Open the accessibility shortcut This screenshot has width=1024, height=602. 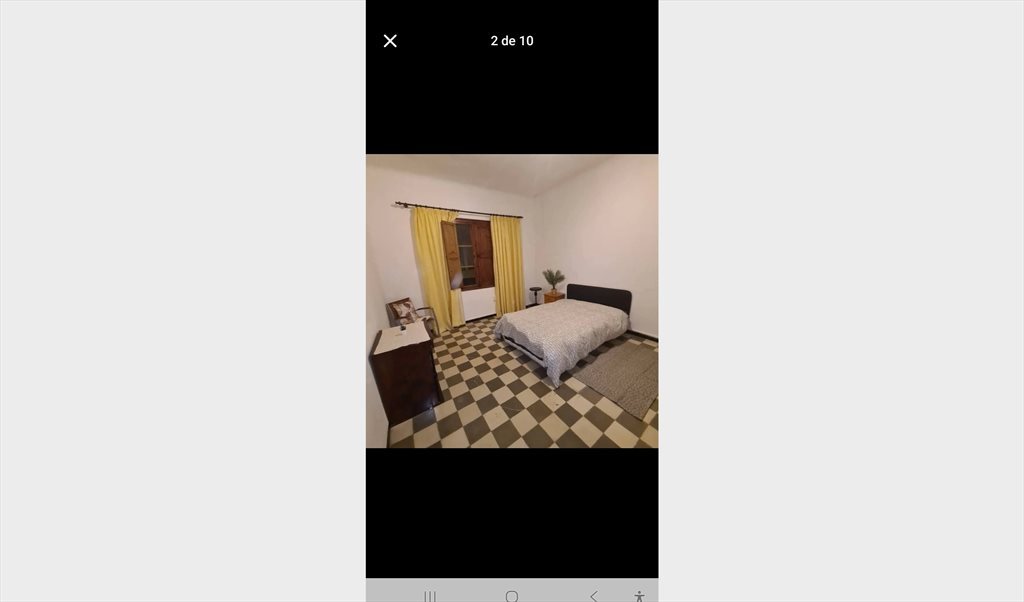tap(639, 596)
